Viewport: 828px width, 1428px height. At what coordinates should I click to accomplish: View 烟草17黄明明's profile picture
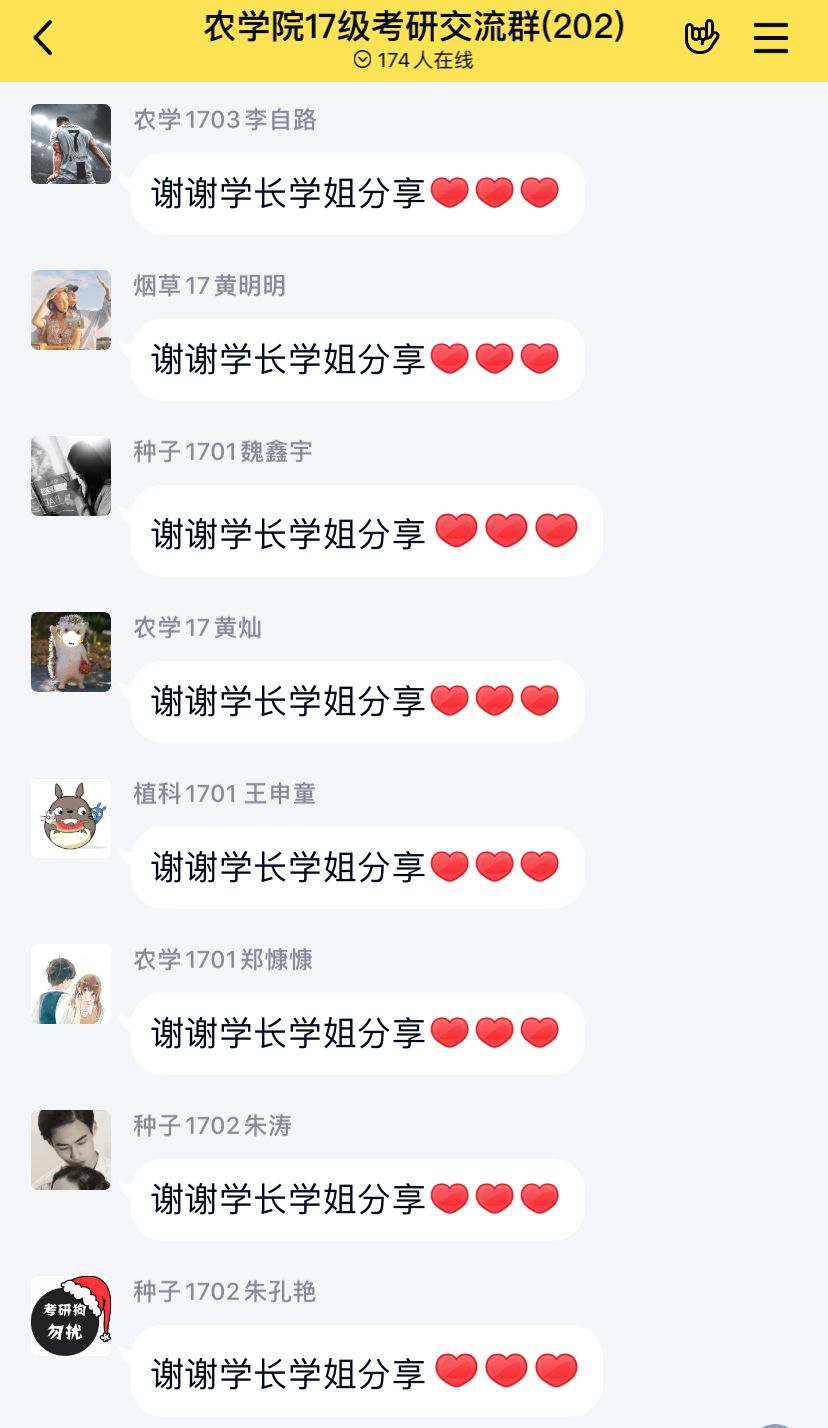click(x=71, y=310)
